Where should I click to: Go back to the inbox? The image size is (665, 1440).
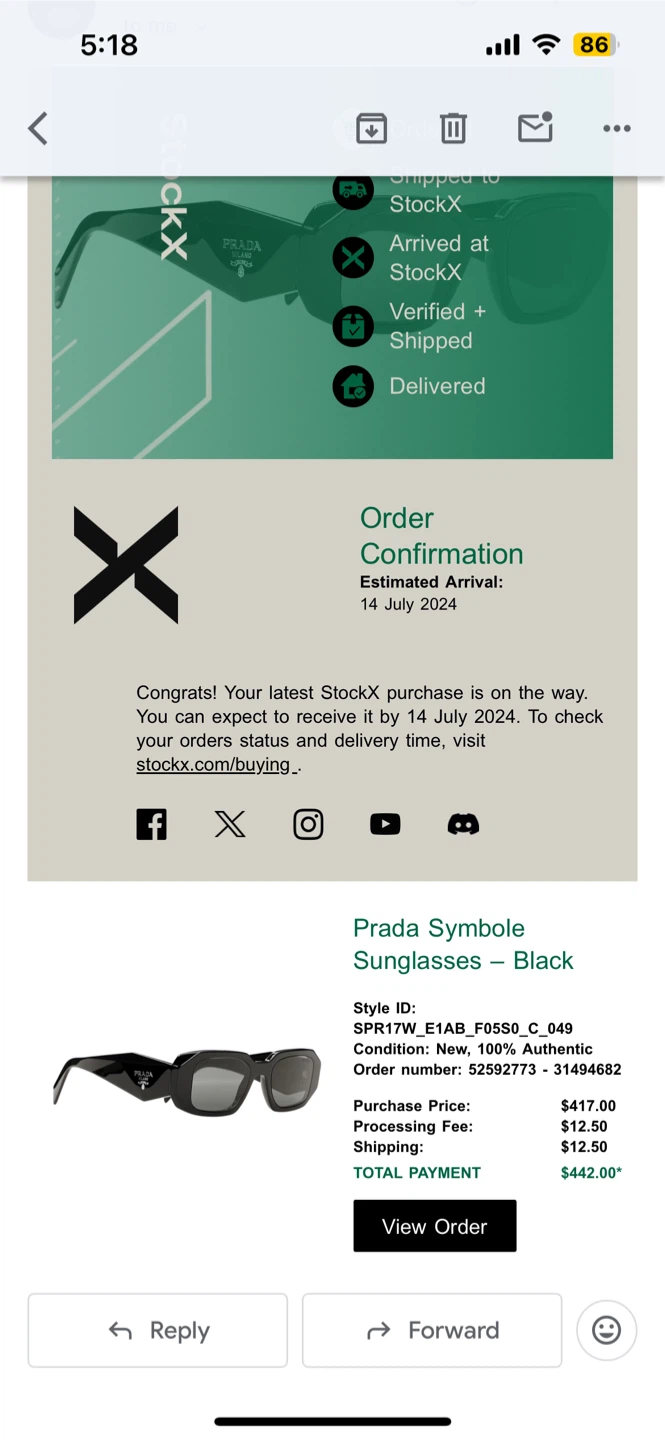[38, 128]
